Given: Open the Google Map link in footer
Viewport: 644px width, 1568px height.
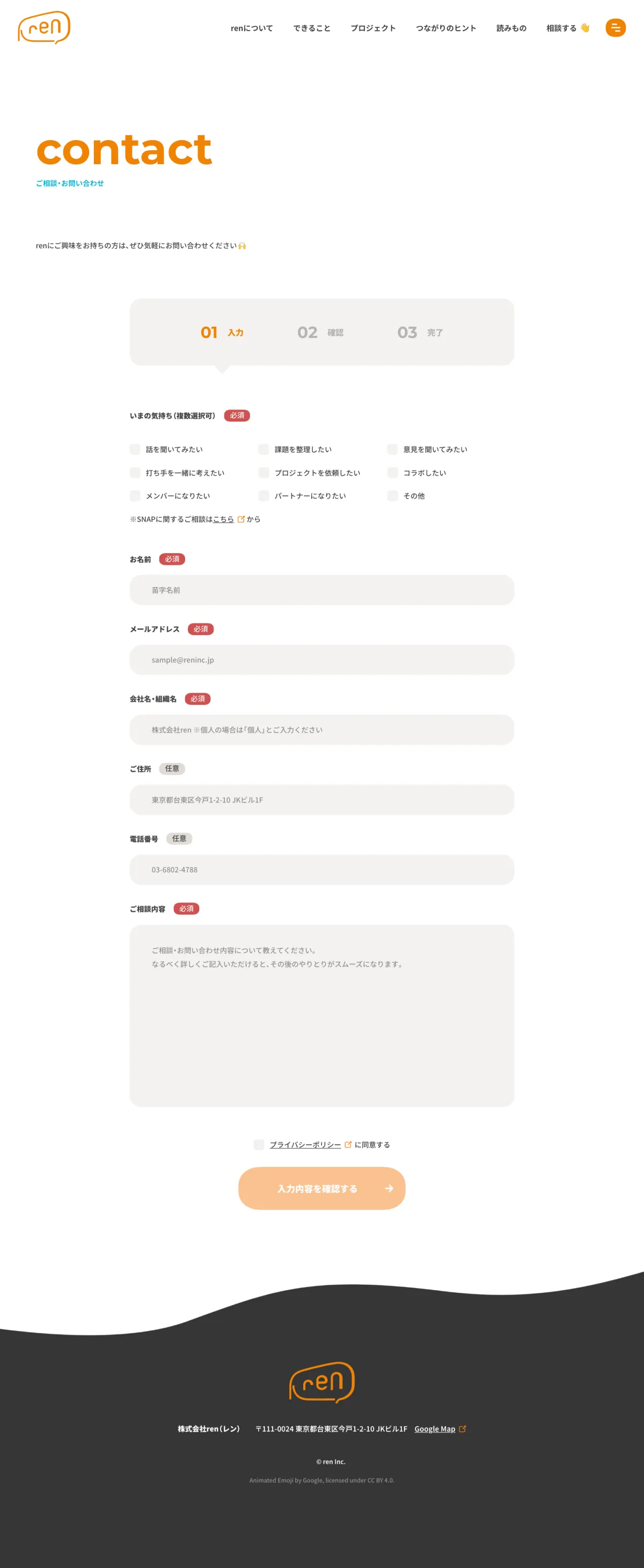Looking at the screenshot, I should coord(435,1429).
